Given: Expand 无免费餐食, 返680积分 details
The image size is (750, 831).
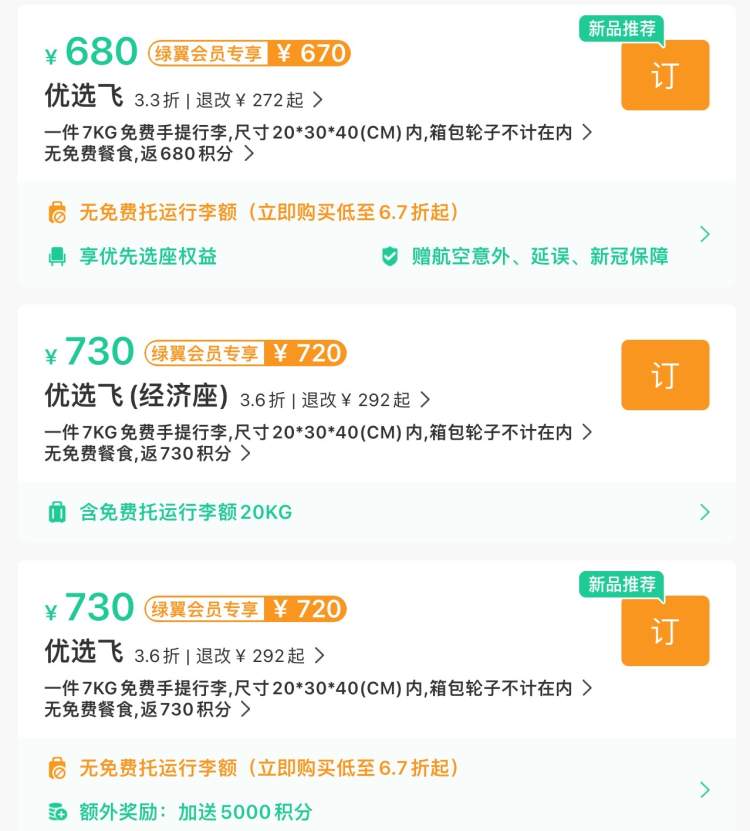Looking at the screenshot, I should pos(150,154).
